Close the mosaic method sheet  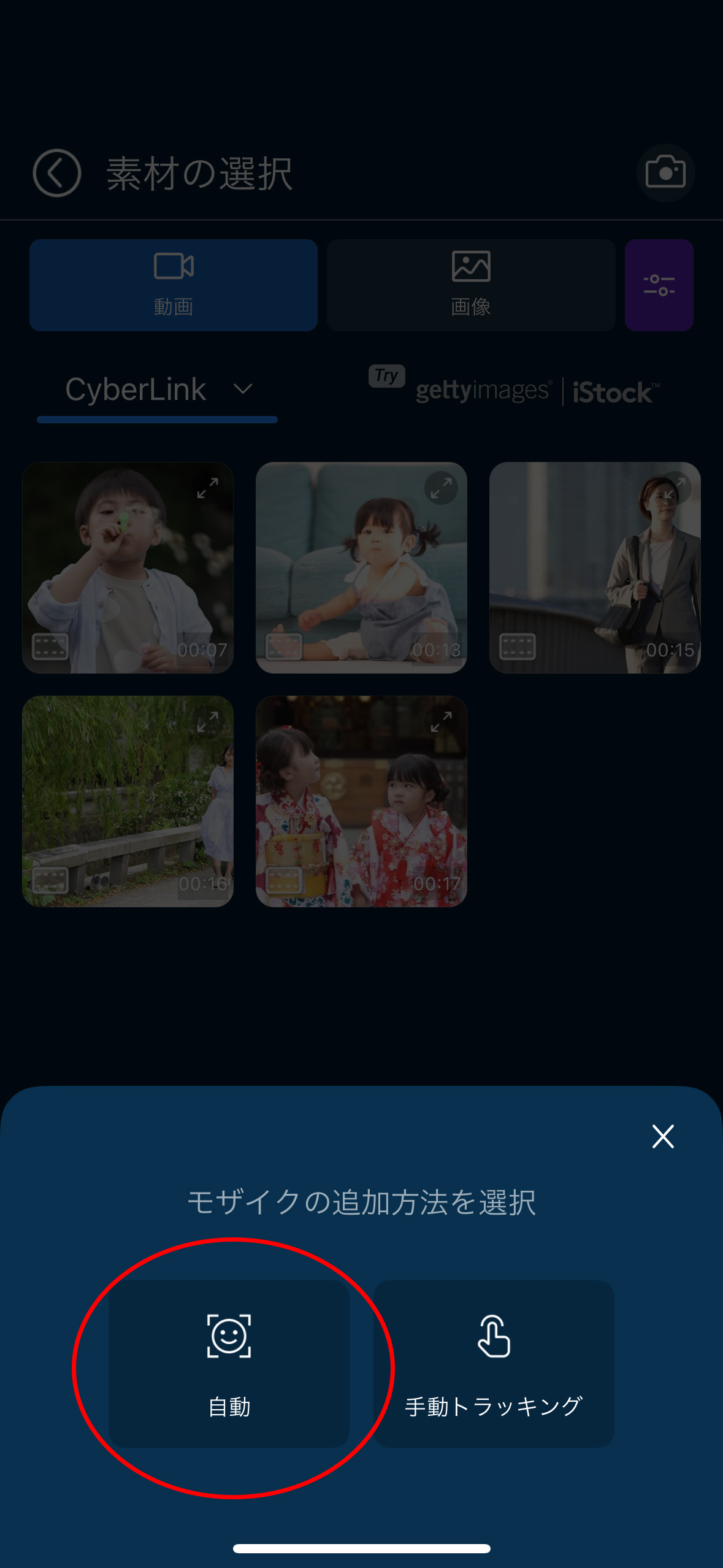coord(663,1136)
